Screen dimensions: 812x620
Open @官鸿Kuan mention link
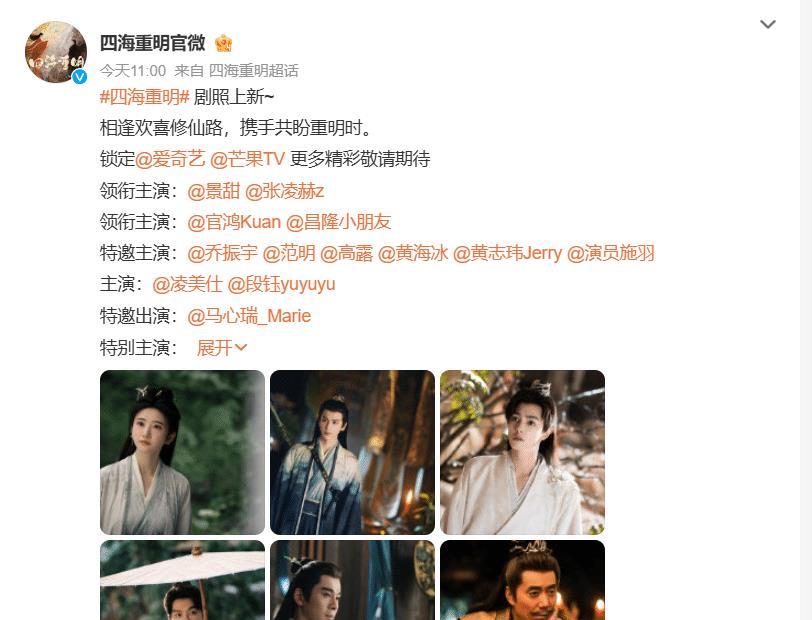(234, 222)
